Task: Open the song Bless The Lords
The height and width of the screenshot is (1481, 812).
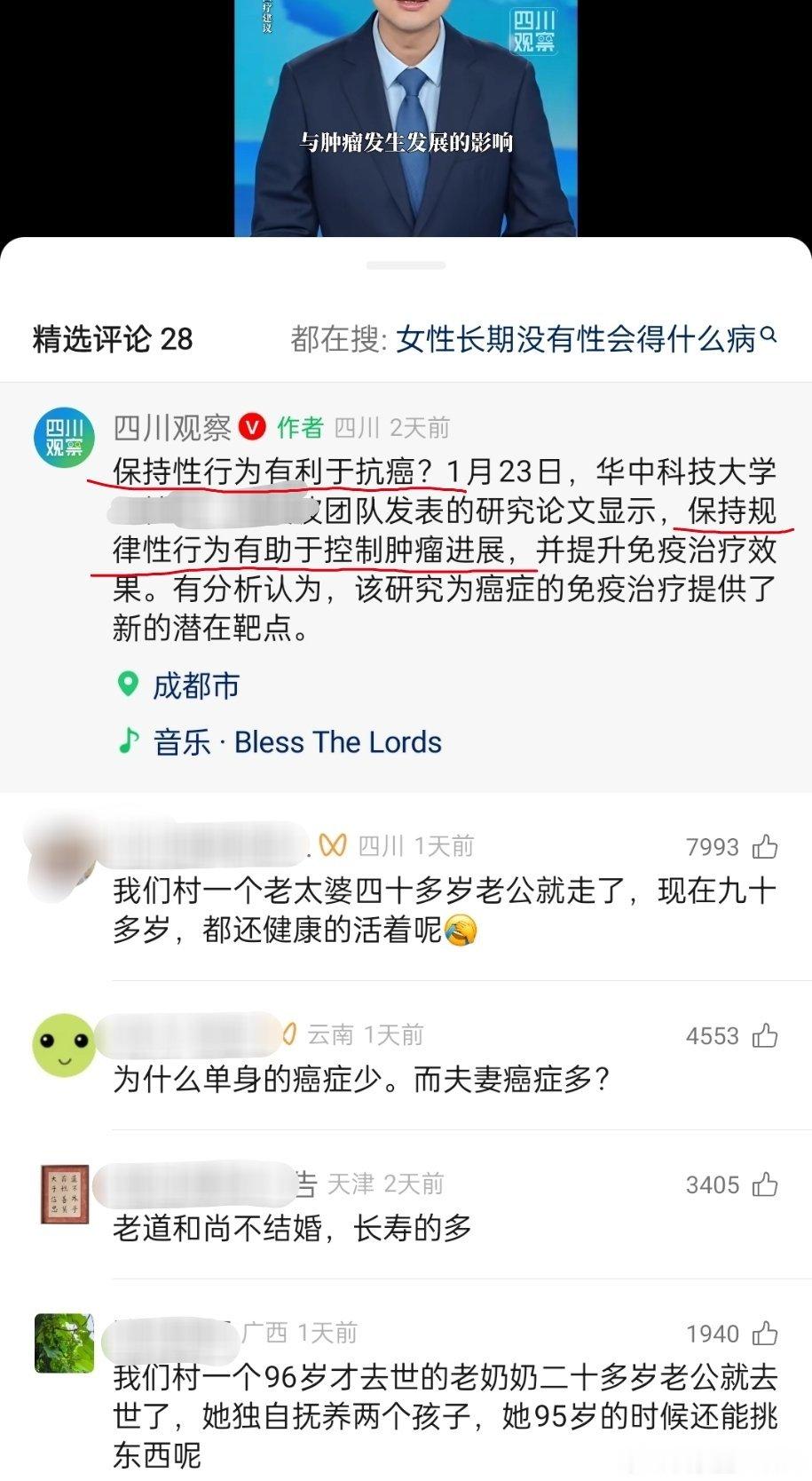Action: coord(339,741)
